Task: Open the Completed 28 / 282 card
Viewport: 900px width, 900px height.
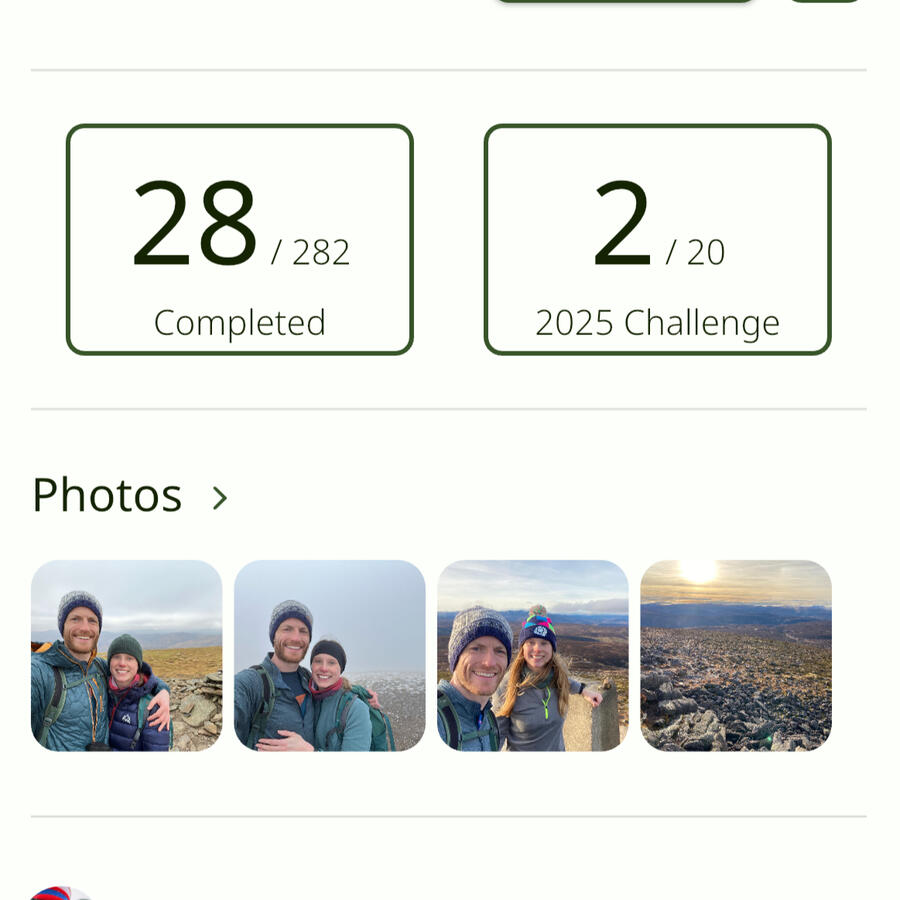Action: pyautogui.click(x=240, y=240)
